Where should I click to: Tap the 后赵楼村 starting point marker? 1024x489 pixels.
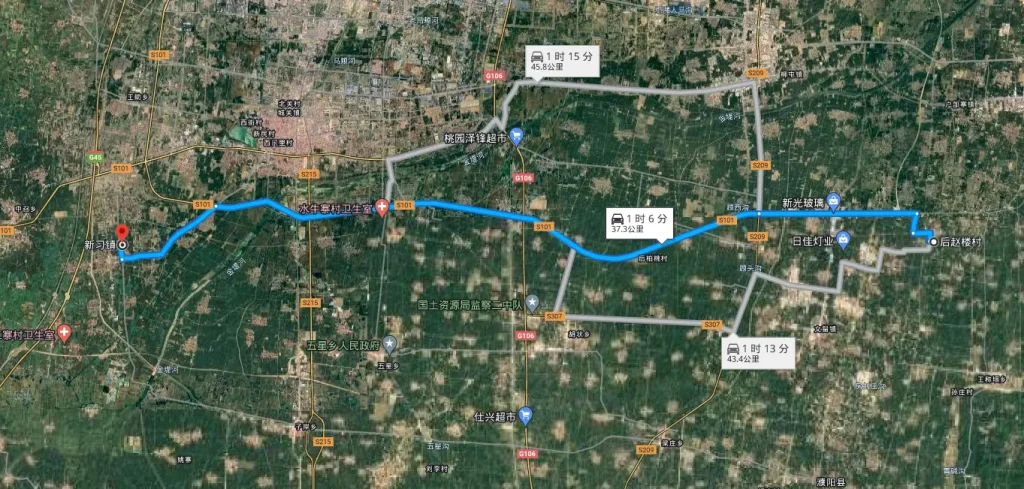(x=933, y=242)
